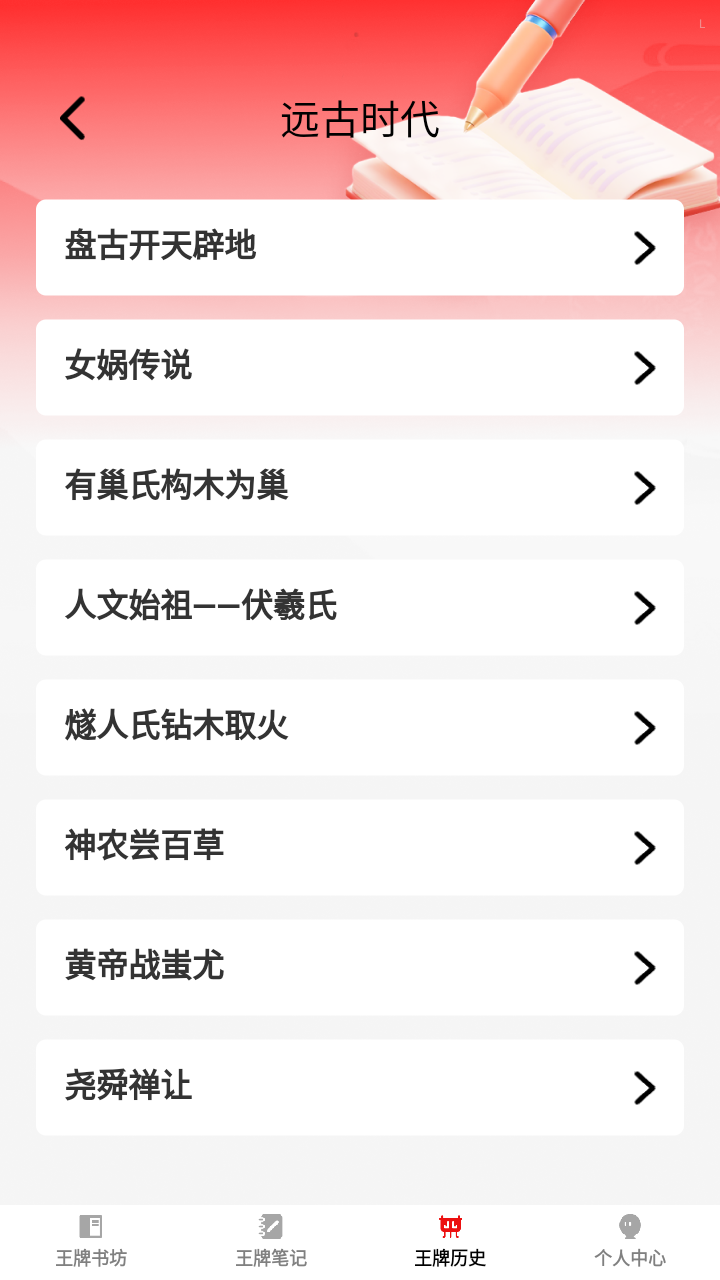The image size is (720, 1280).
Task: Open the 有巢氏构木为巢 story
Action: (360, 487)
